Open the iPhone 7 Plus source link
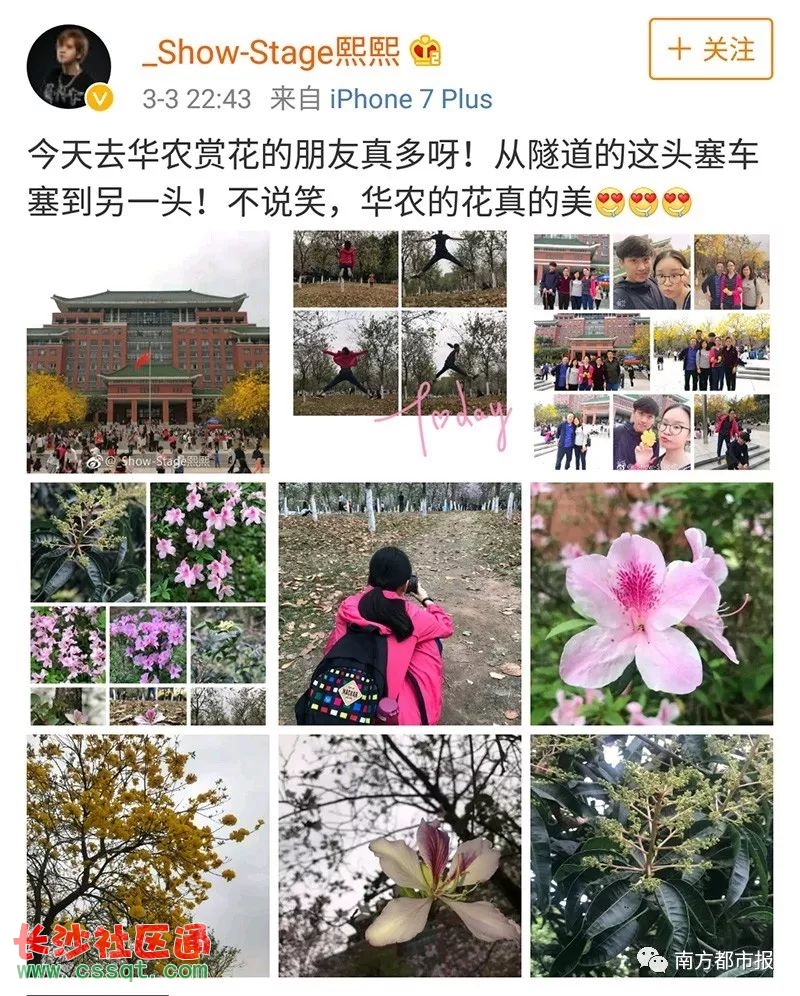 pos(411,99)
